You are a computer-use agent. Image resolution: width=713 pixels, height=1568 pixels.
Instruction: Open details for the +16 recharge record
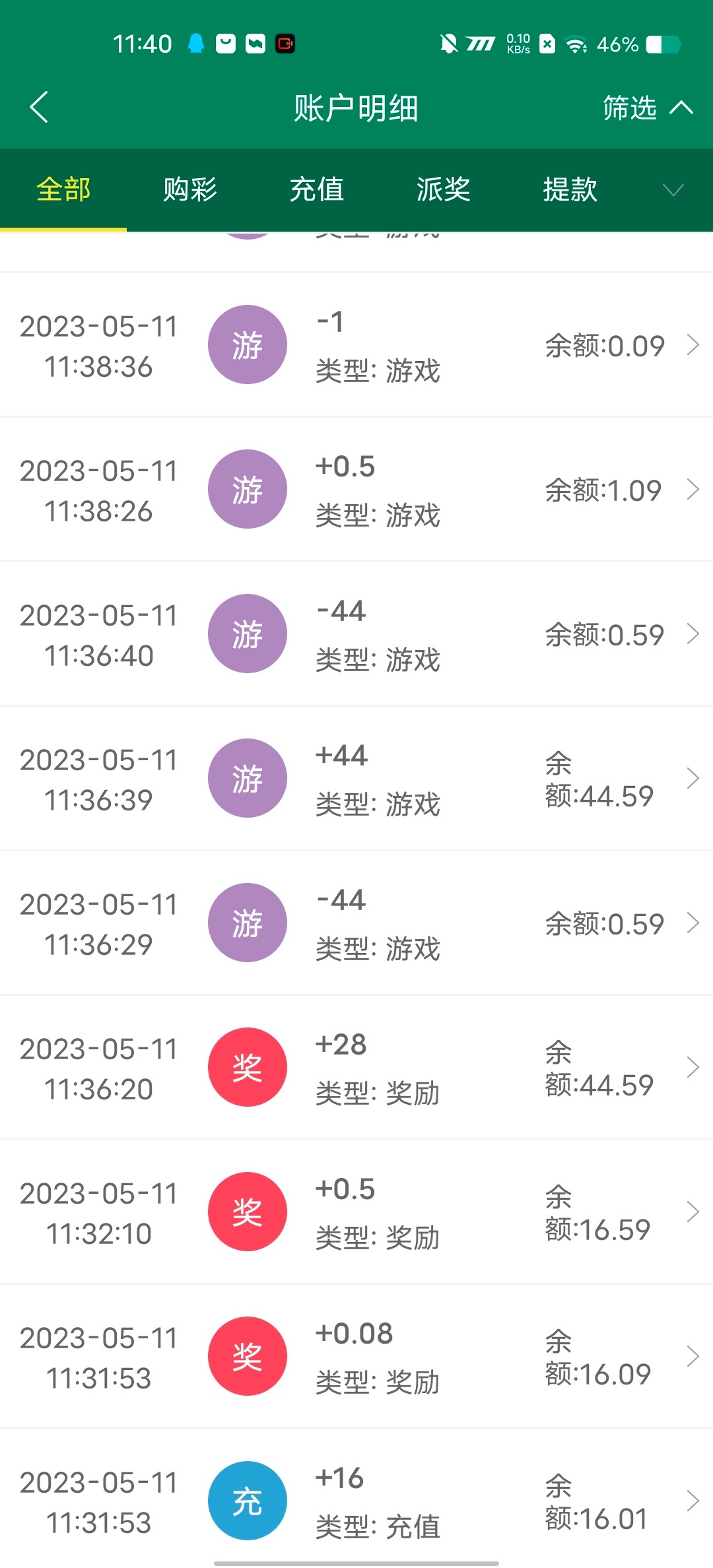[695, 1501]
